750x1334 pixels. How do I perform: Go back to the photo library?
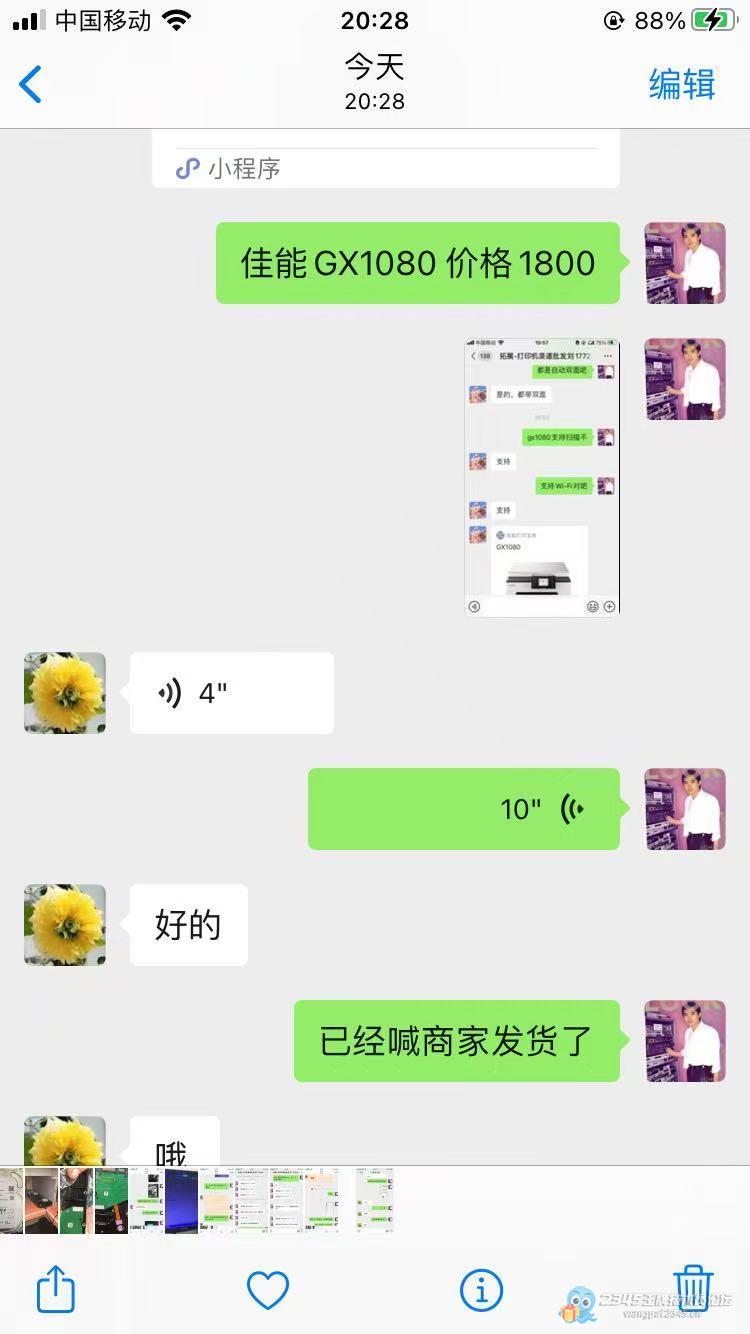[32, 84]
